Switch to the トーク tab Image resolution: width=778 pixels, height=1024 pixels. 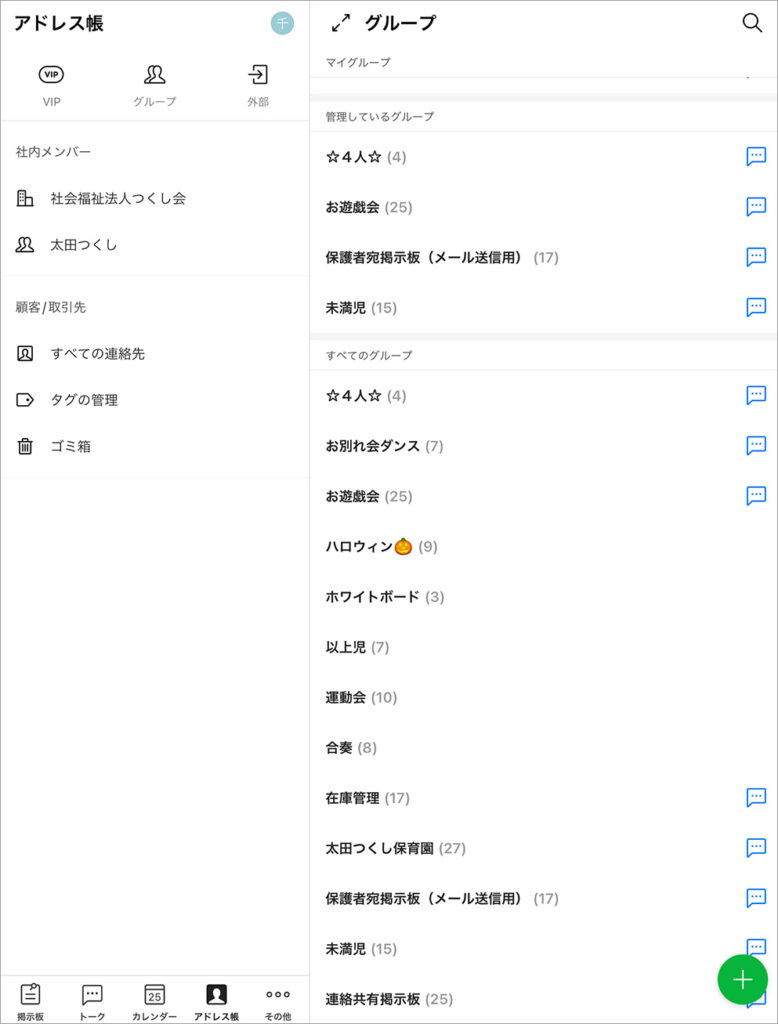coord(92,1000)
